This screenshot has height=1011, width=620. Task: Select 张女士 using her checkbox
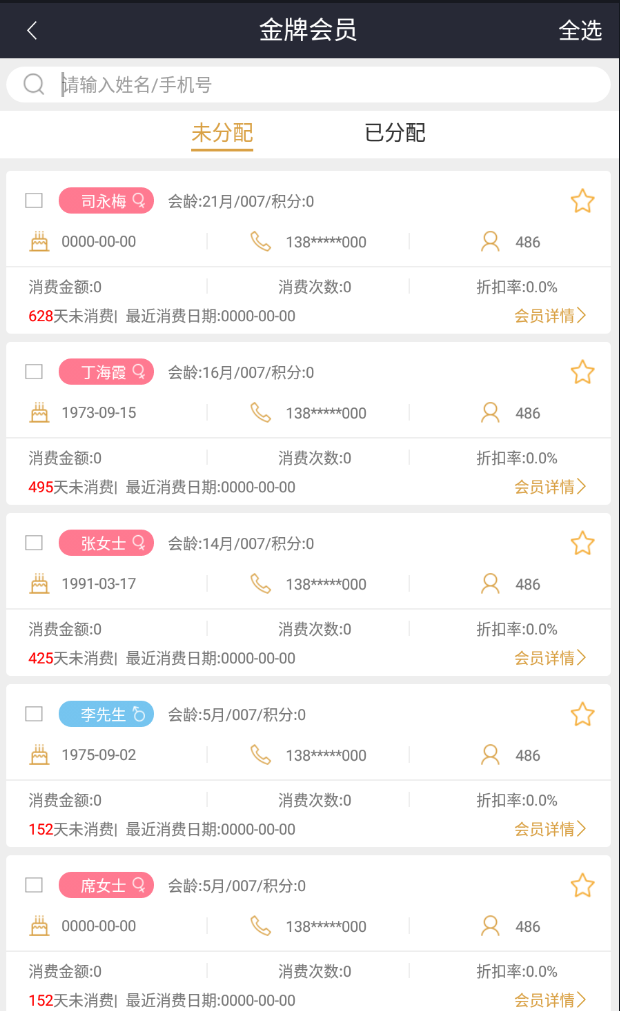(x=34, y=543)
